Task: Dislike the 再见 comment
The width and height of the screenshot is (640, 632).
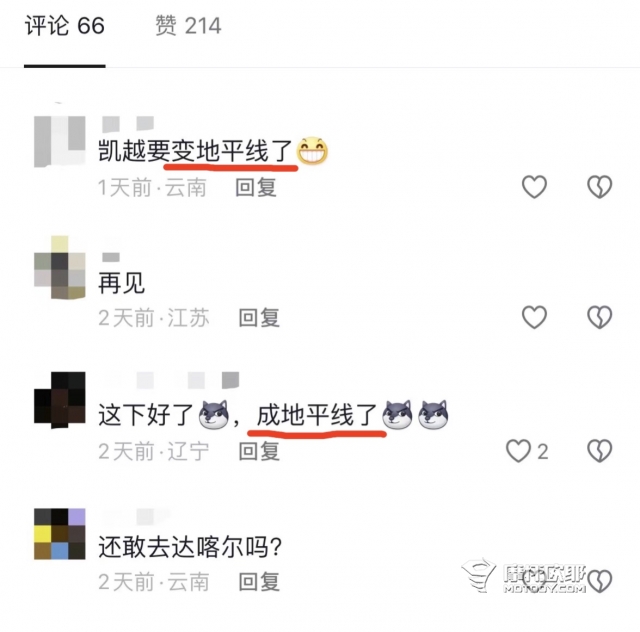Action: coord(599,318)
